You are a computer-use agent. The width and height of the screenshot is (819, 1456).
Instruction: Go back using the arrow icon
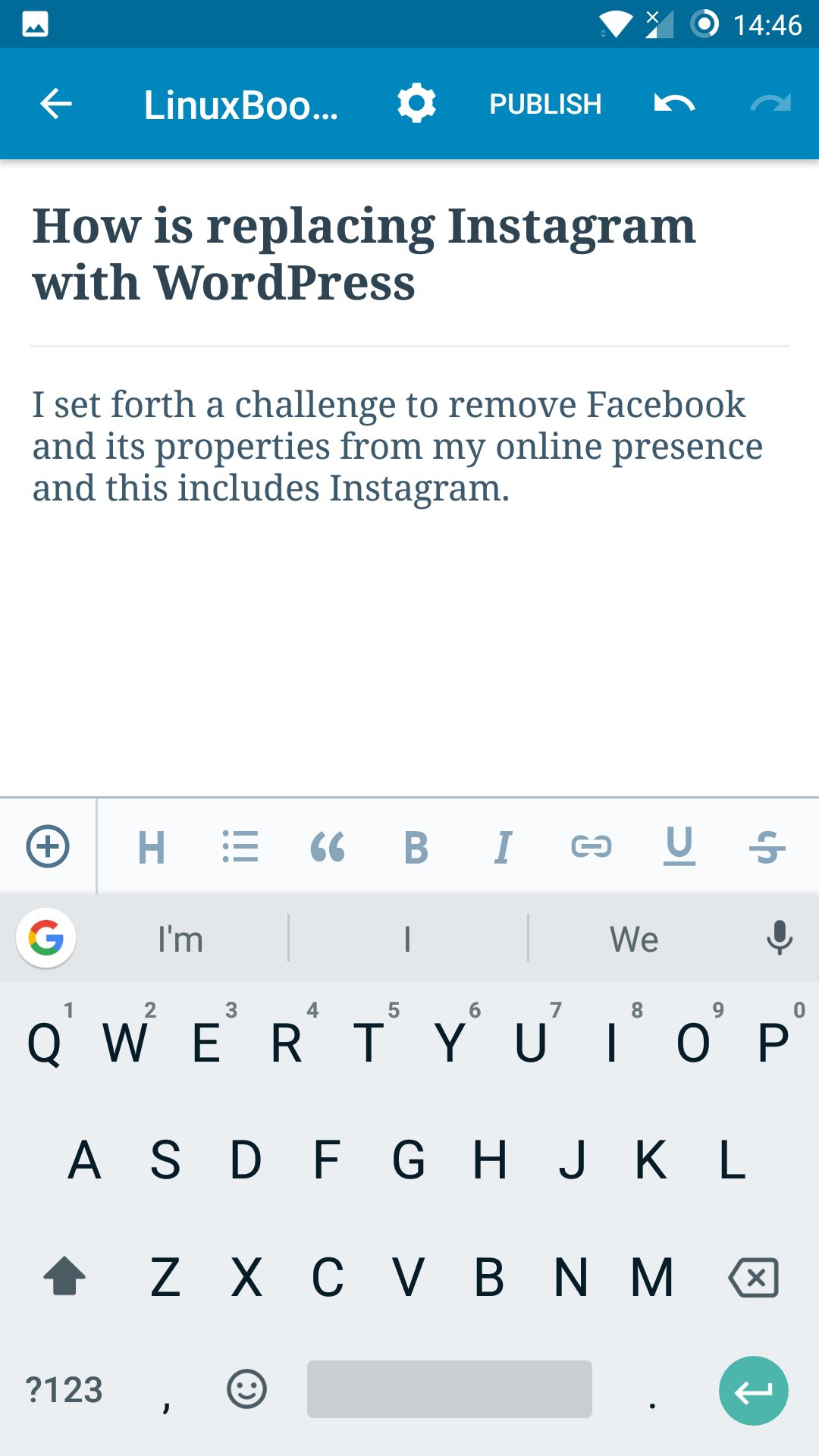click(55, 104)
